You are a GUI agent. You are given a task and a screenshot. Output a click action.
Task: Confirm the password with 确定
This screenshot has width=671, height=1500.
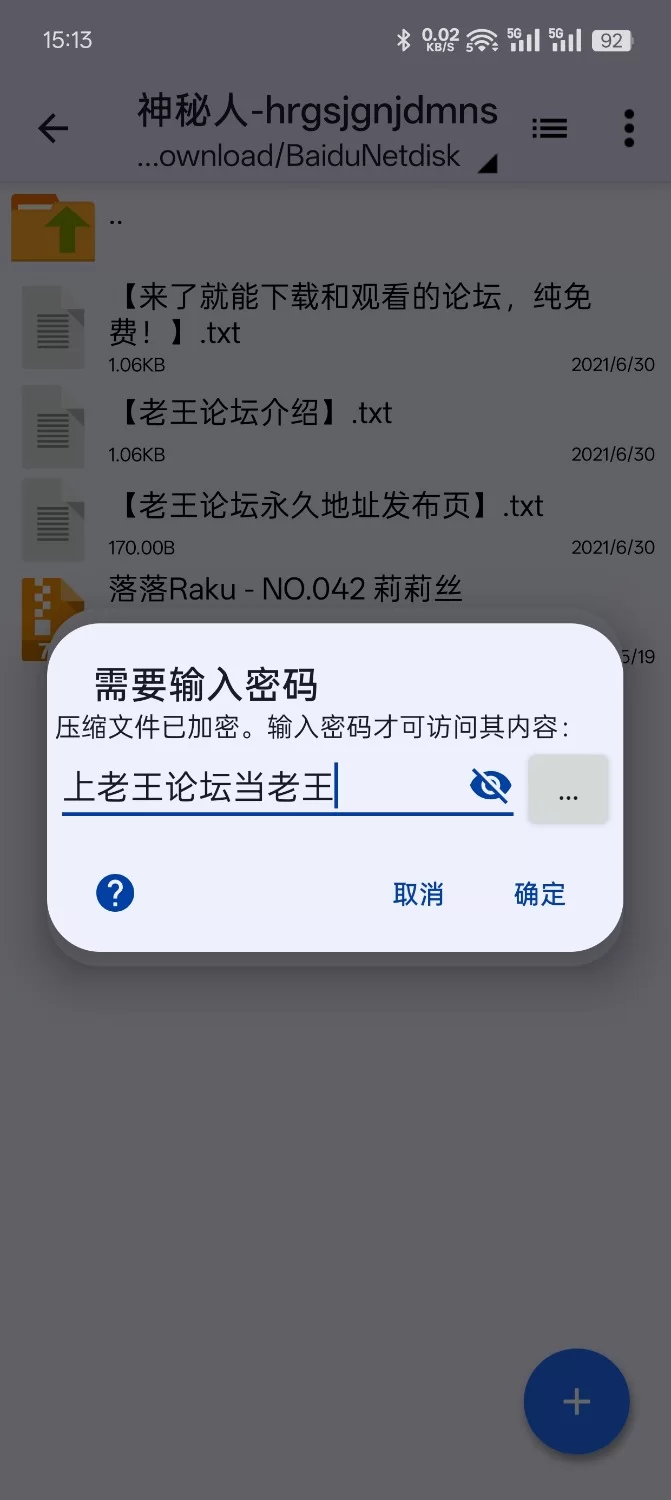pos(540,894)
